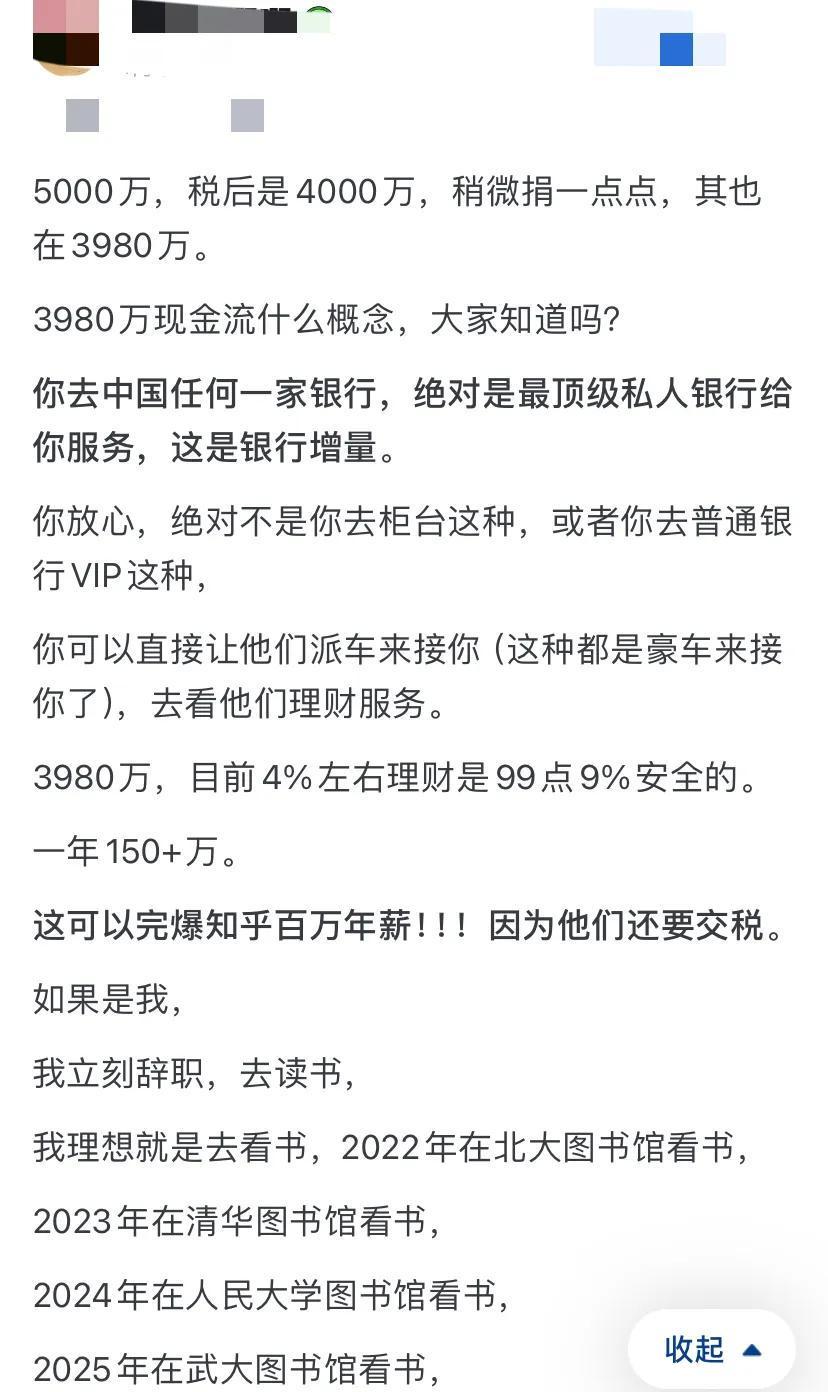Collapse the answer with 收起 button
The height and width of the screenshot is (1392, 828).
[x=711, y=1349]
